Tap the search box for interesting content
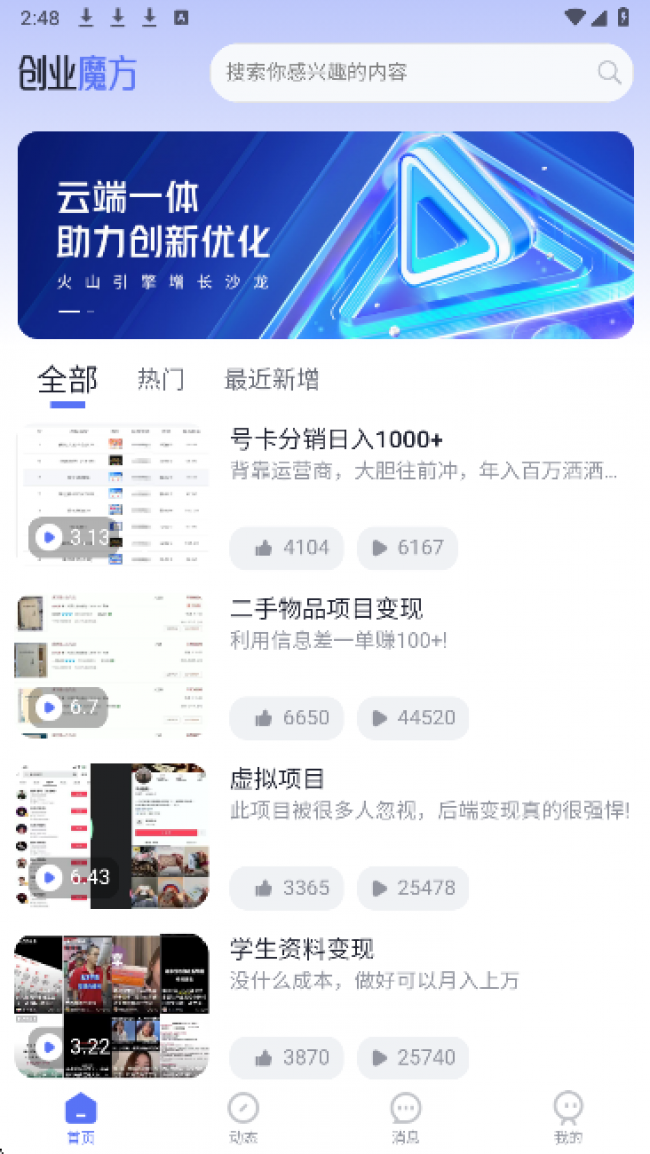 click(x=400, y=72)
